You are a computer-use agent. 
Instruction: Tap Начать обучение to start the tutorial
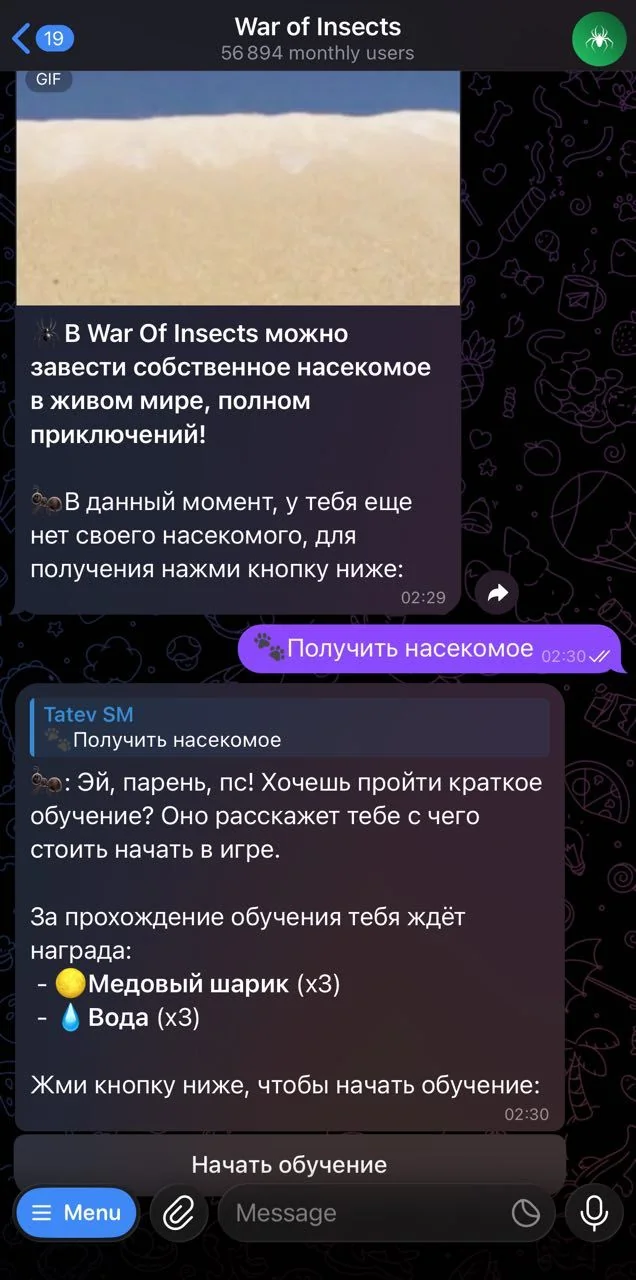coord(290,1164)
